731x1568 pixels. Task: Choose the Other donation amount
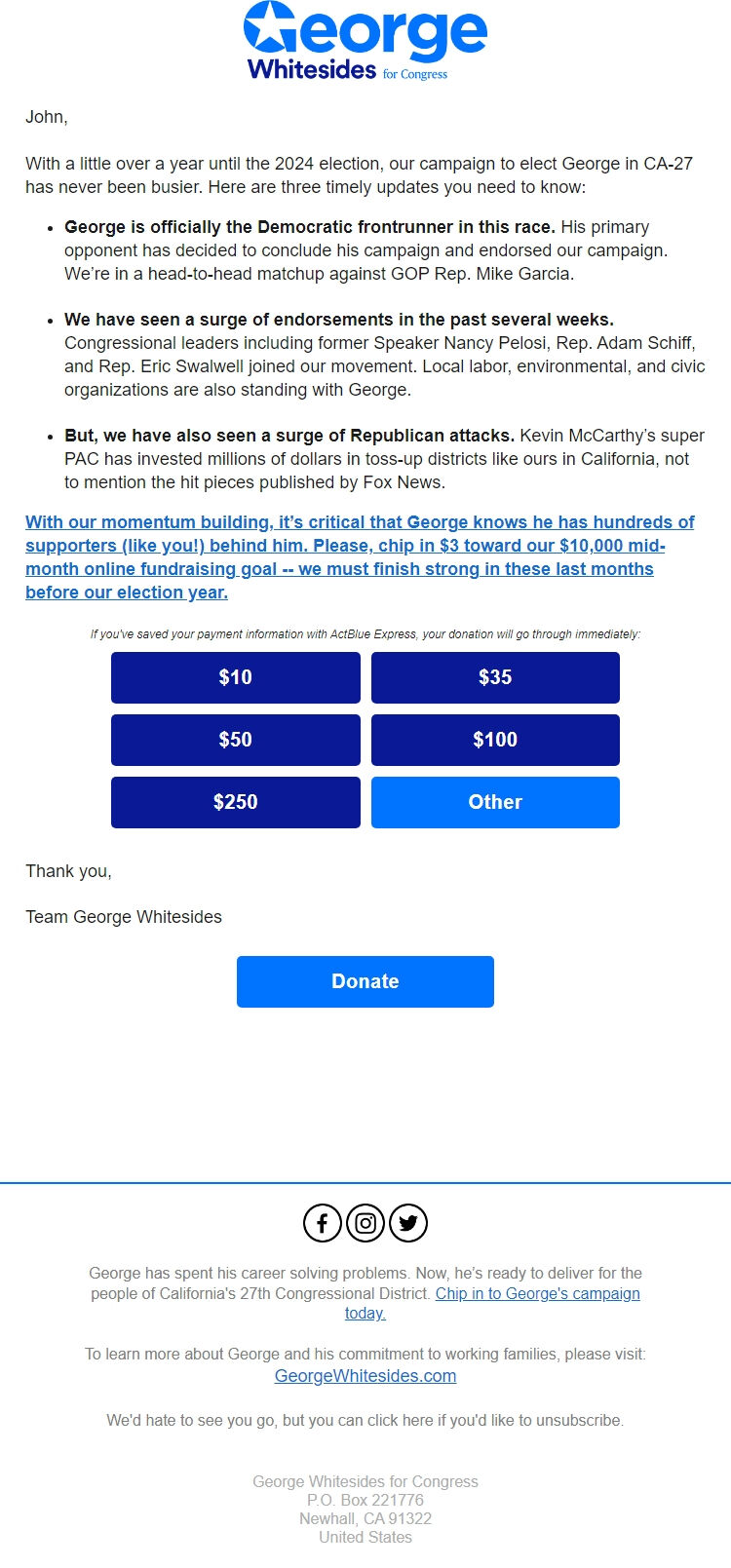[495, 801]
